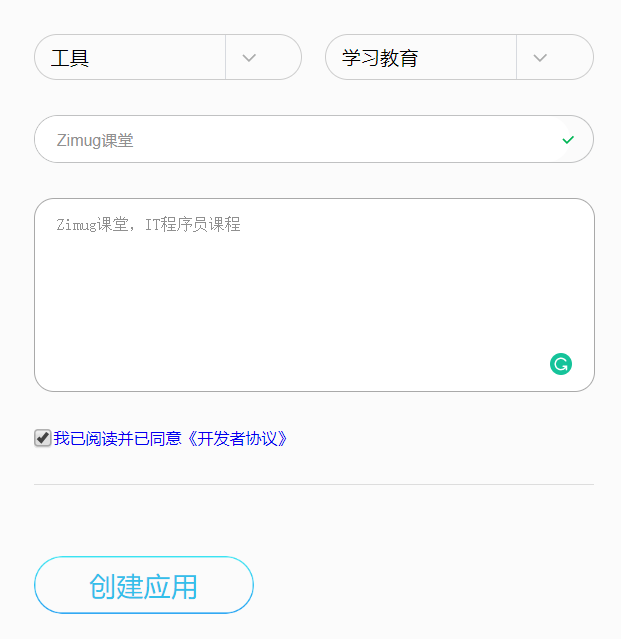Image resolution: width=621 pixels, height=639 pixels.
Task: Expand the 工具 category dropdown
Action: tap(250, 58)
